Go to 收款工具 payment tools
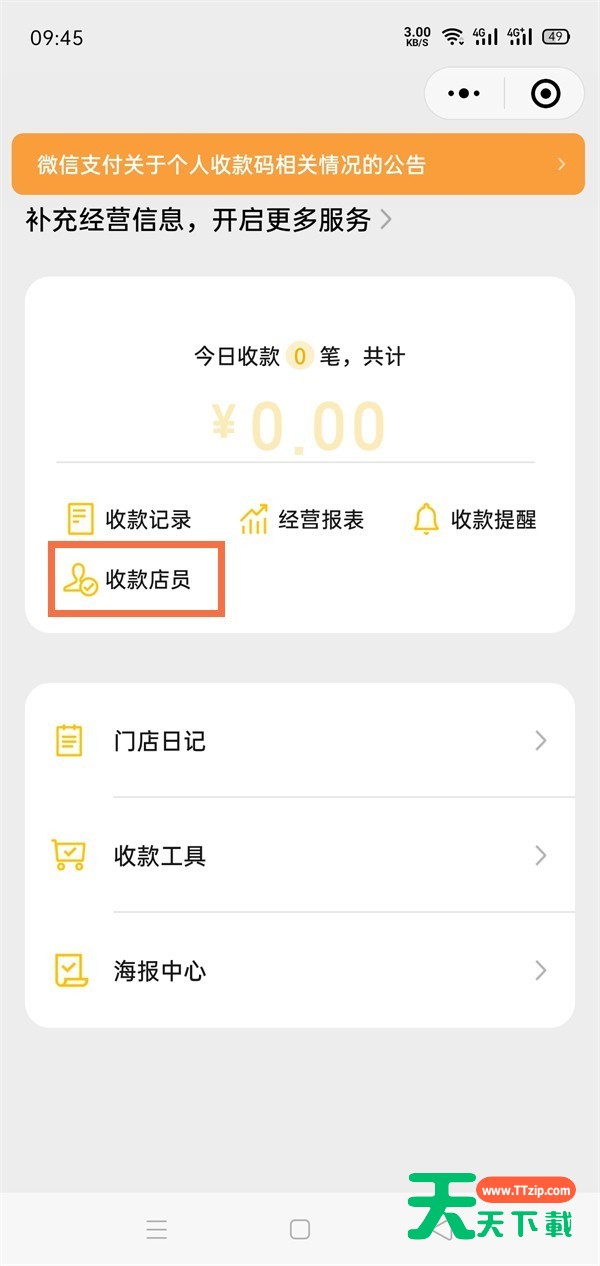 (300, 856)
